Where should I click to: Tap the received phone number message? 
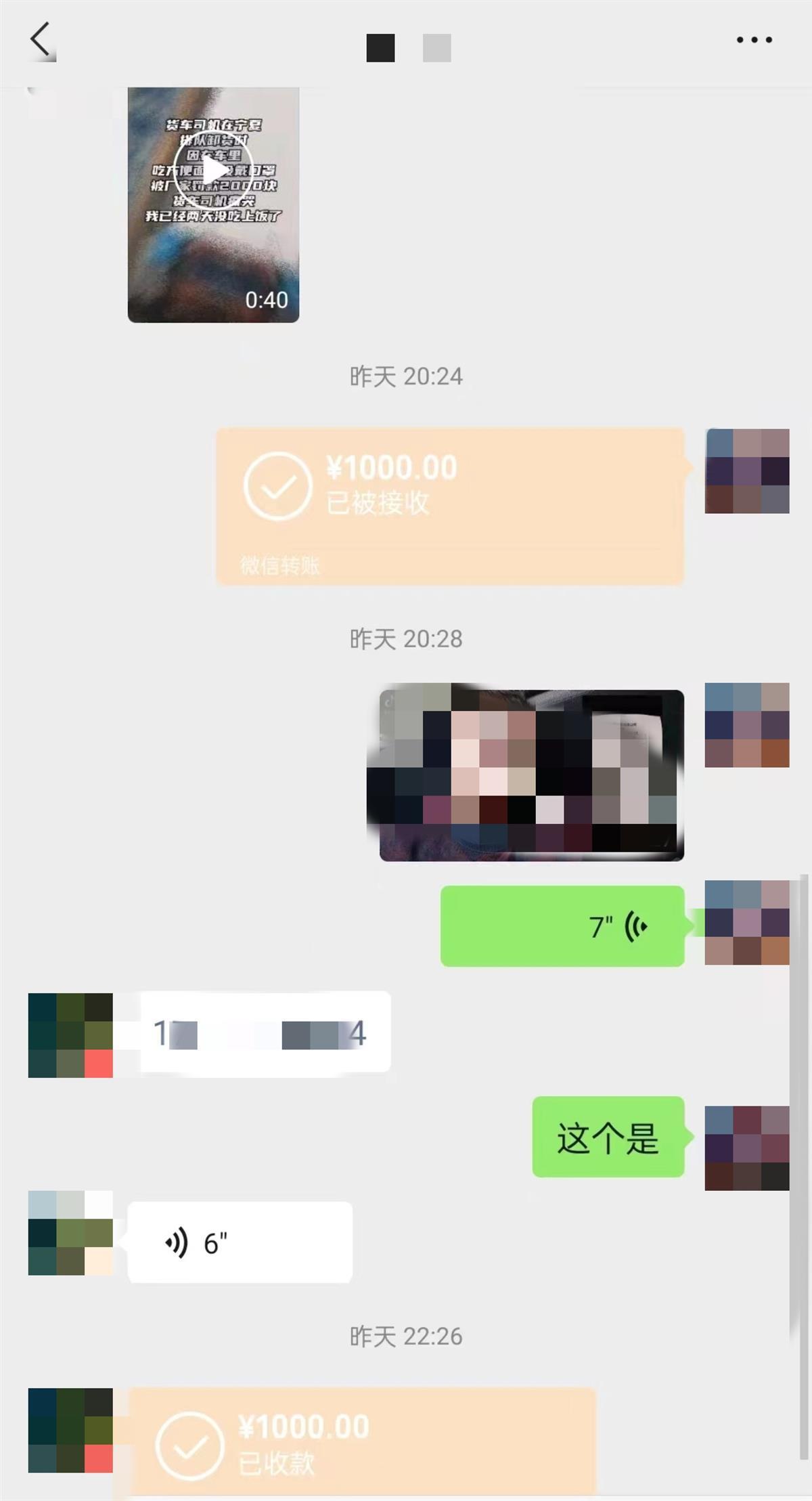pyautogui.click(x=265, y=1032)
